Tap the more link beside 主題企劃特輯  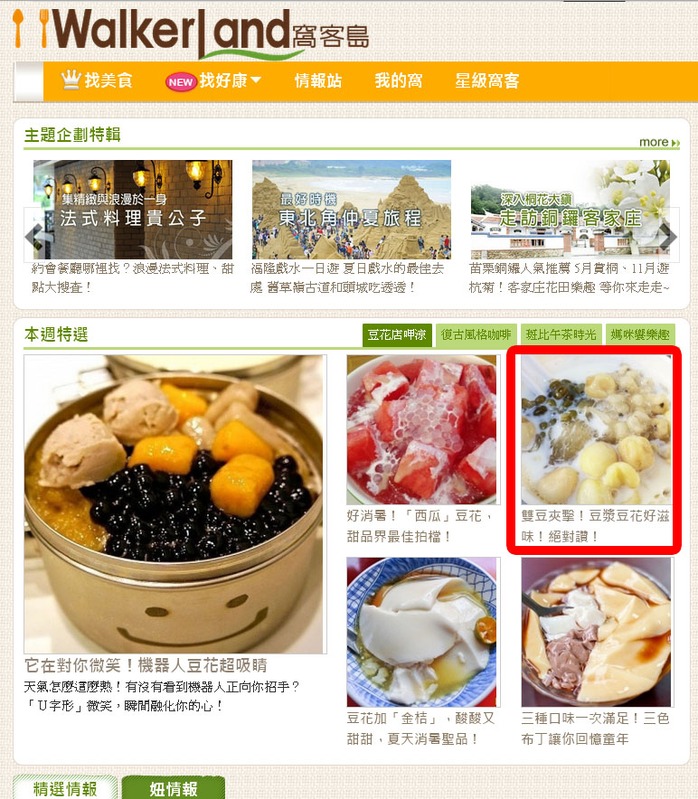click(658, 142)
